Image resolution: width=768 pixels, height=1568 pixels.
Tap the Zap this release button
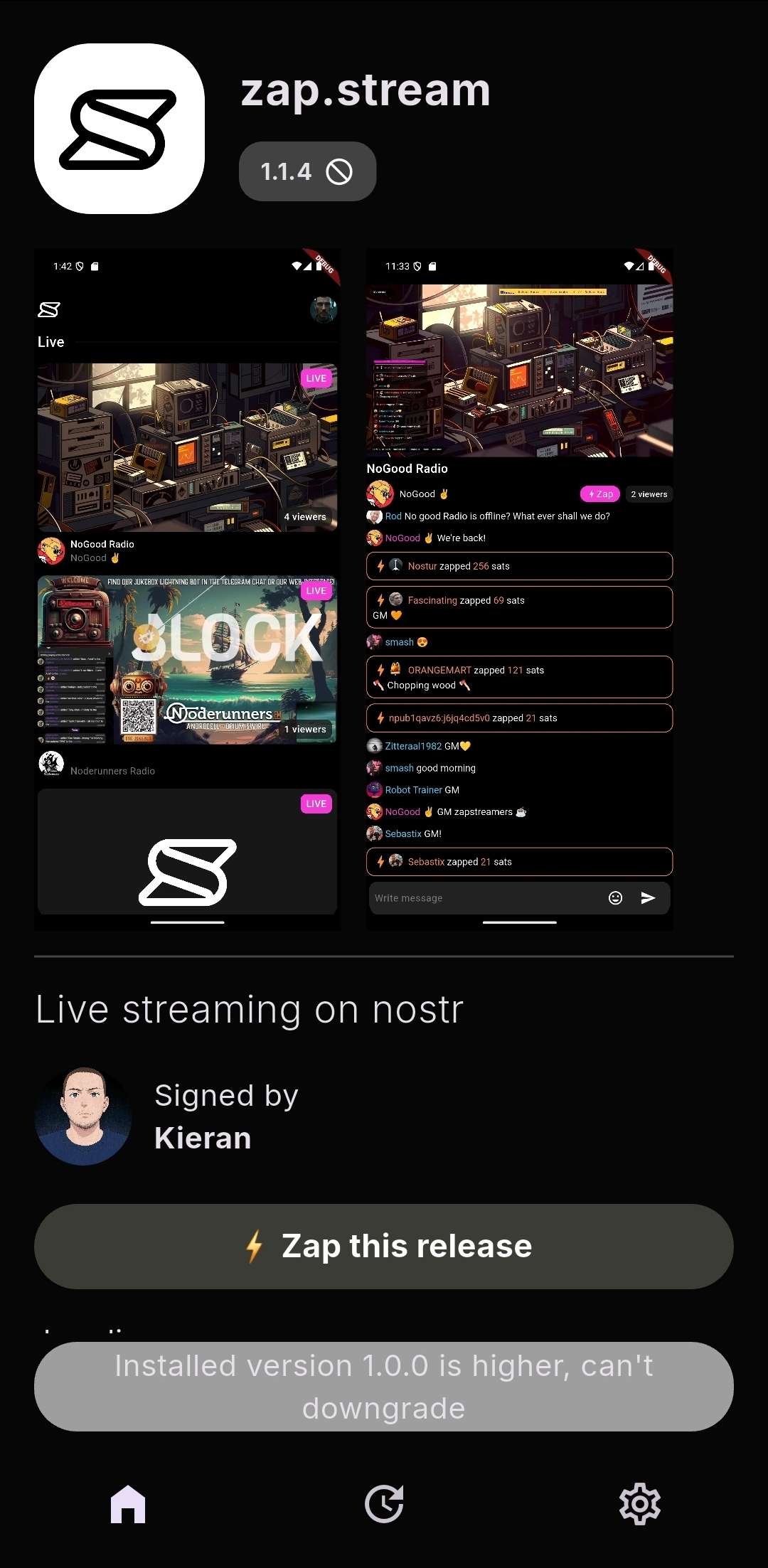[x=384, y=1246]
